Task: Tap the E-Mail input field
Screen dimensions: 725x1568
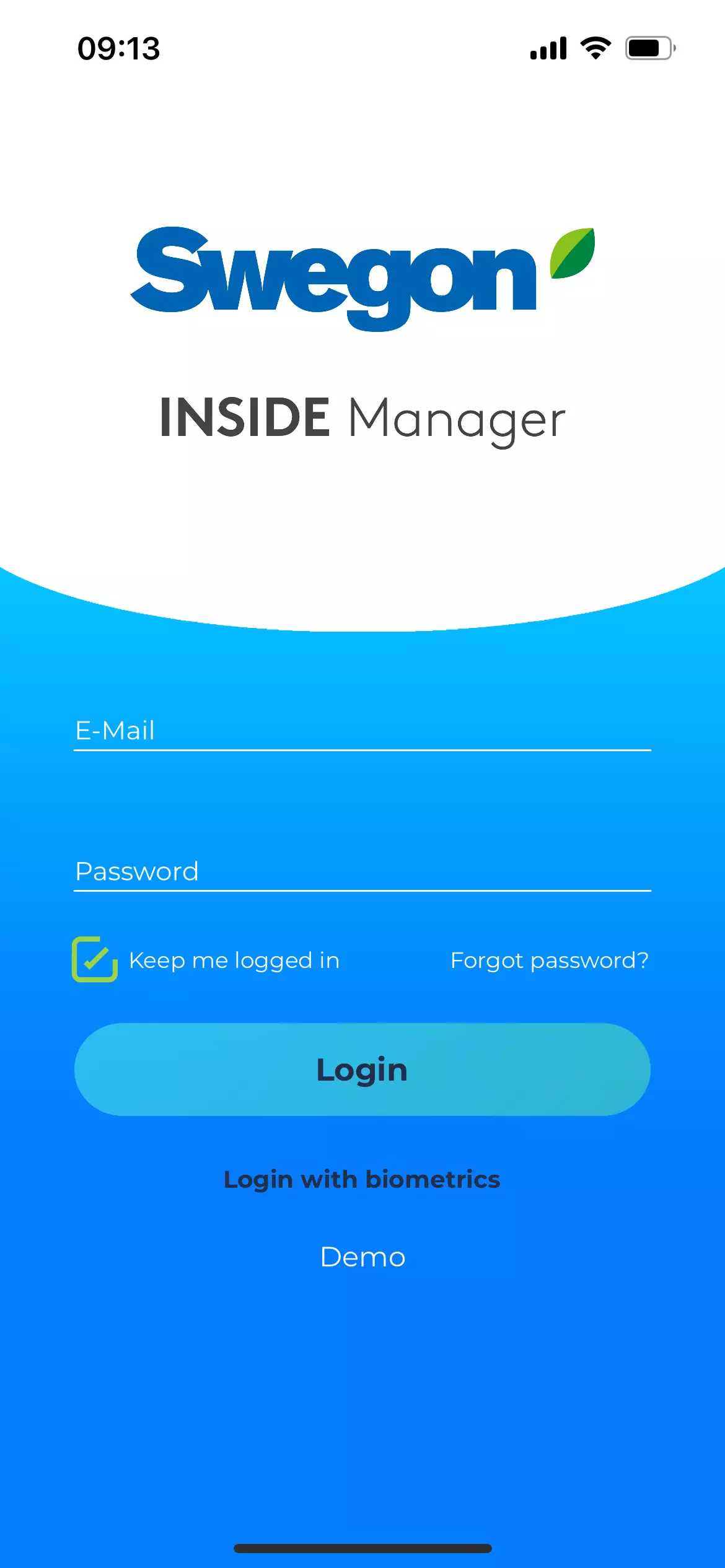Action: coord(362,731)
